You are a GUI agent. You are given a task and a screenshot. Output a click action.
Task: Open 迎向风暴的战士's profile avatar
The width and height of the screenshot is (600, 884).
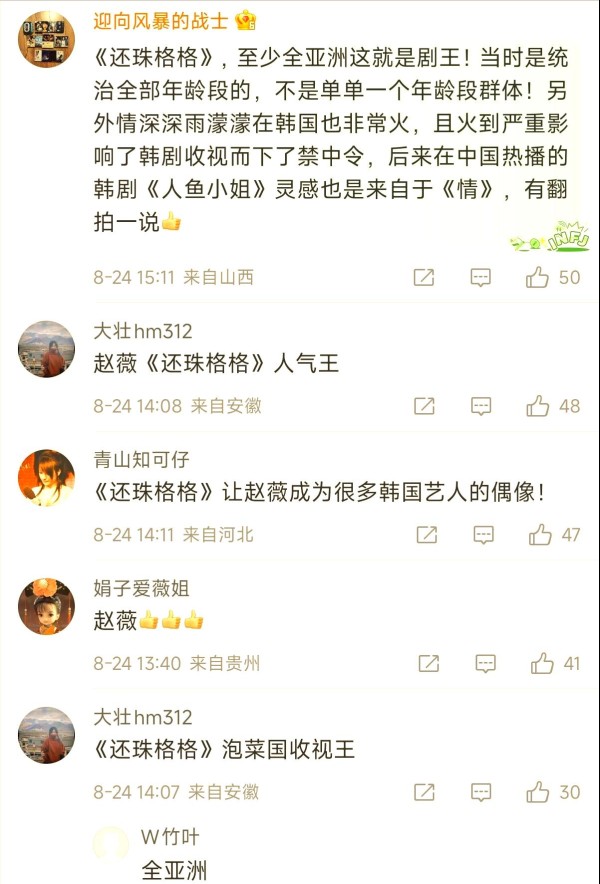tap(46, 38)
